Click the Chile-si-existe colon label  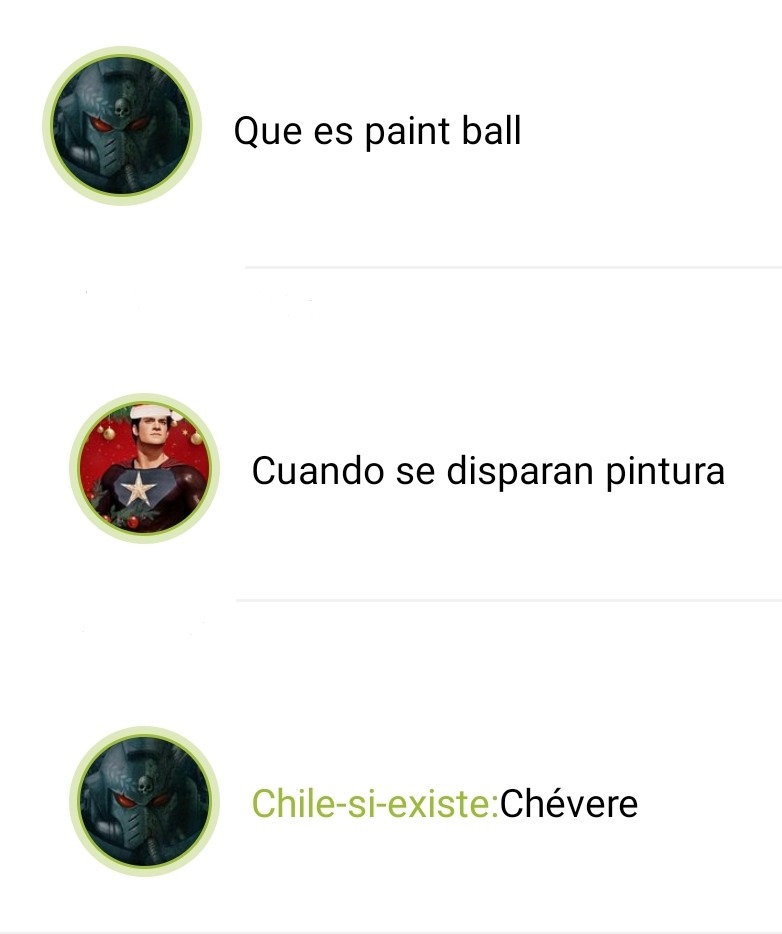[494, 804]
